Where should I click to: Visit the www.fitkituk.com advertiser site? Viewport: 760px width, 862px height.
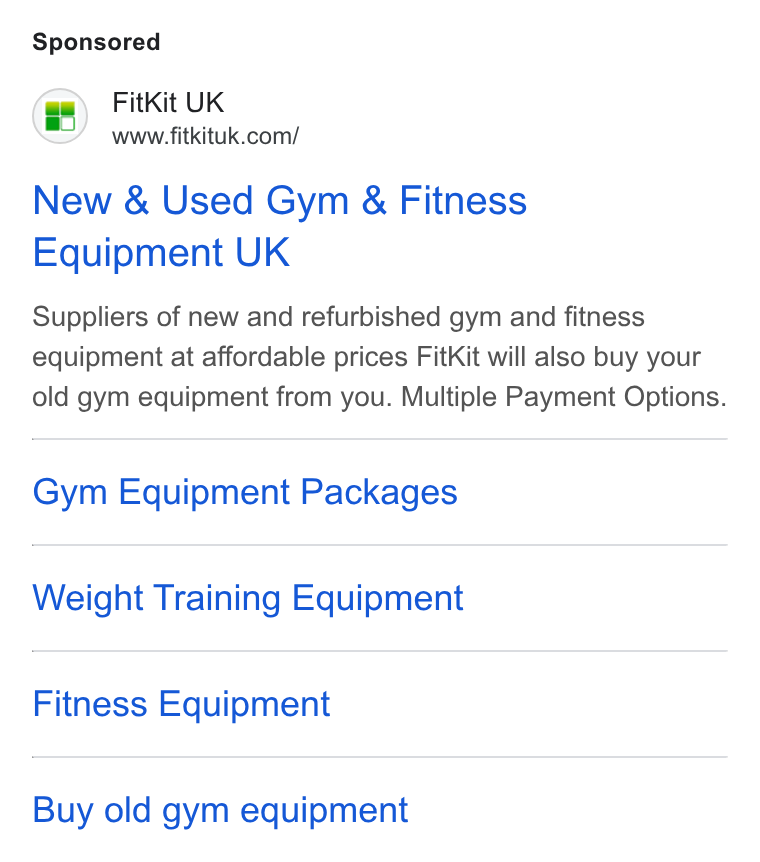pyautogui.click(x=205, y=136)
